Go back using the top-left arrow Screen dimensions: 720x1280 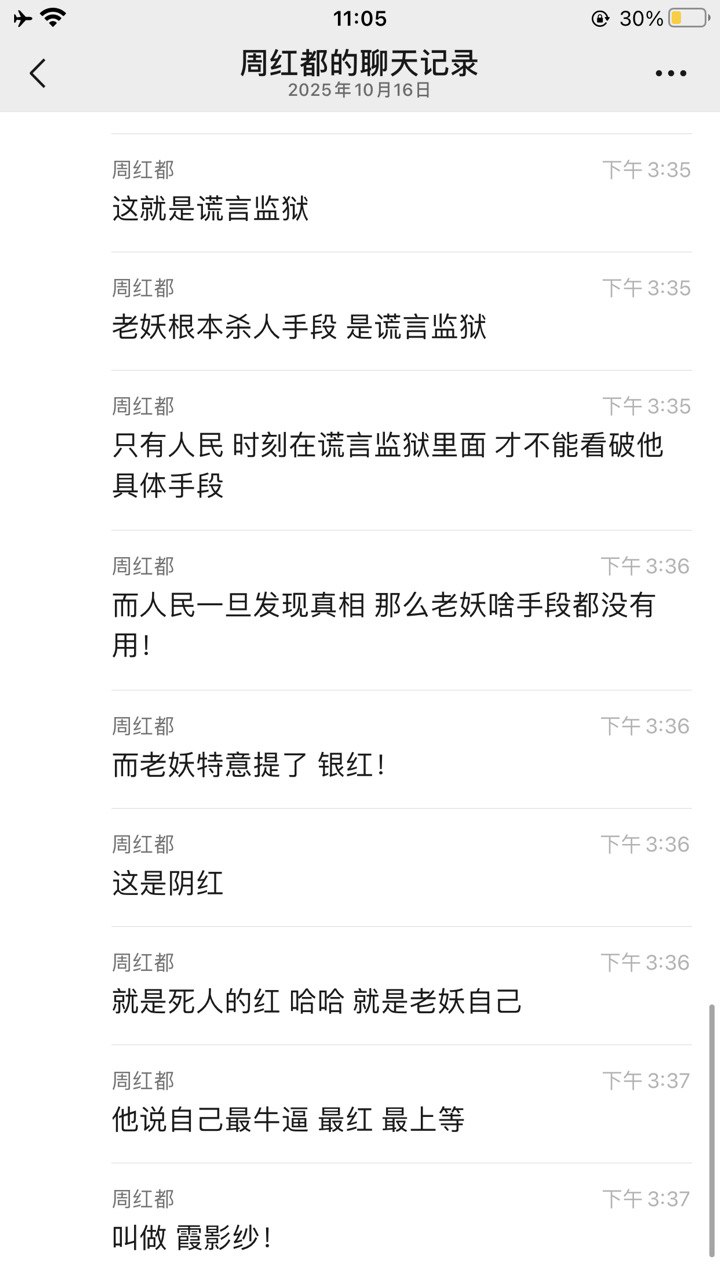[38, 73]
